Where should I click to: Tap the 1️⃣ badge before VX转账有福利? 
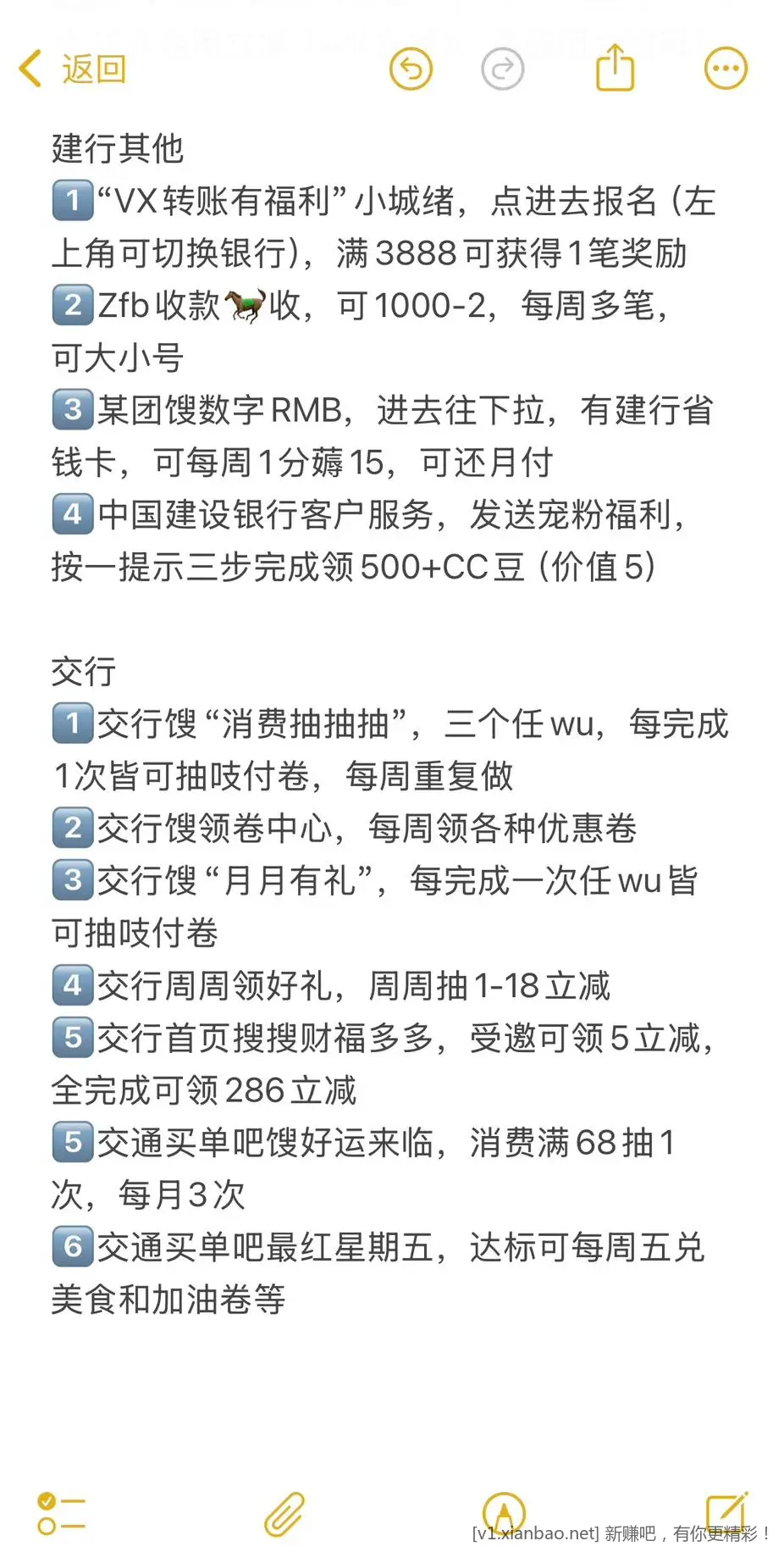72,202
